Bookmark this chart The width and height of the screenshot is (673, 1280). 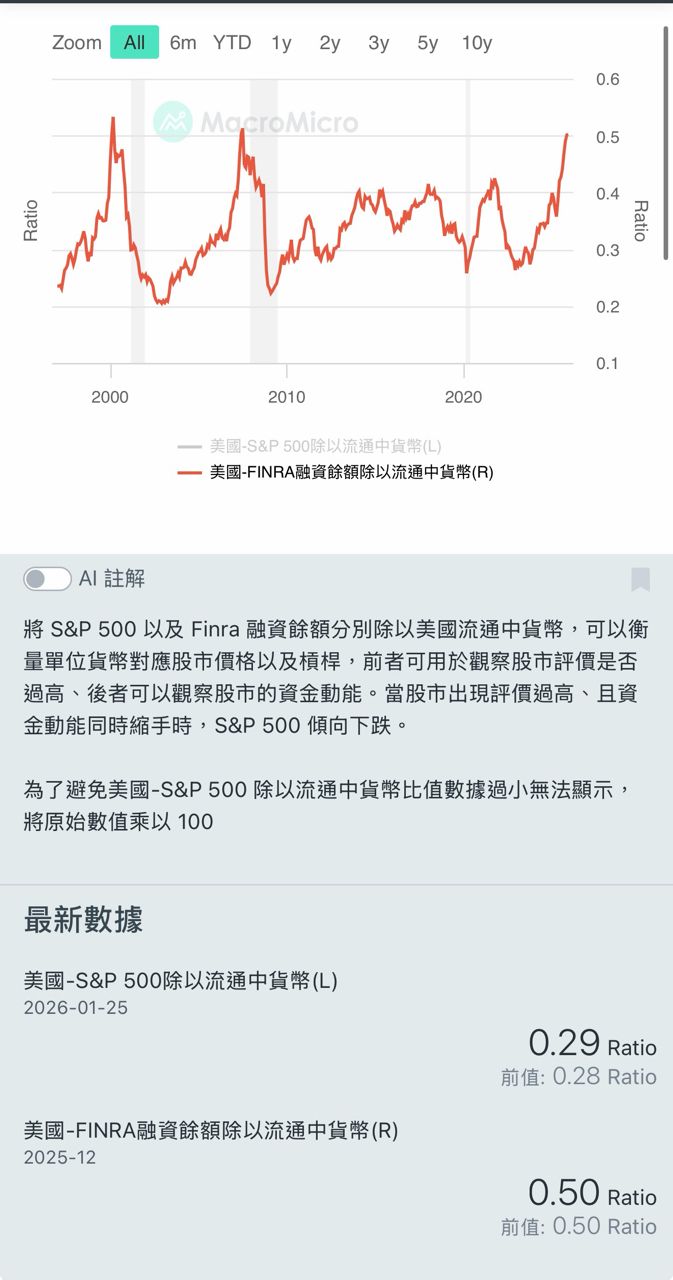point(640,579)
